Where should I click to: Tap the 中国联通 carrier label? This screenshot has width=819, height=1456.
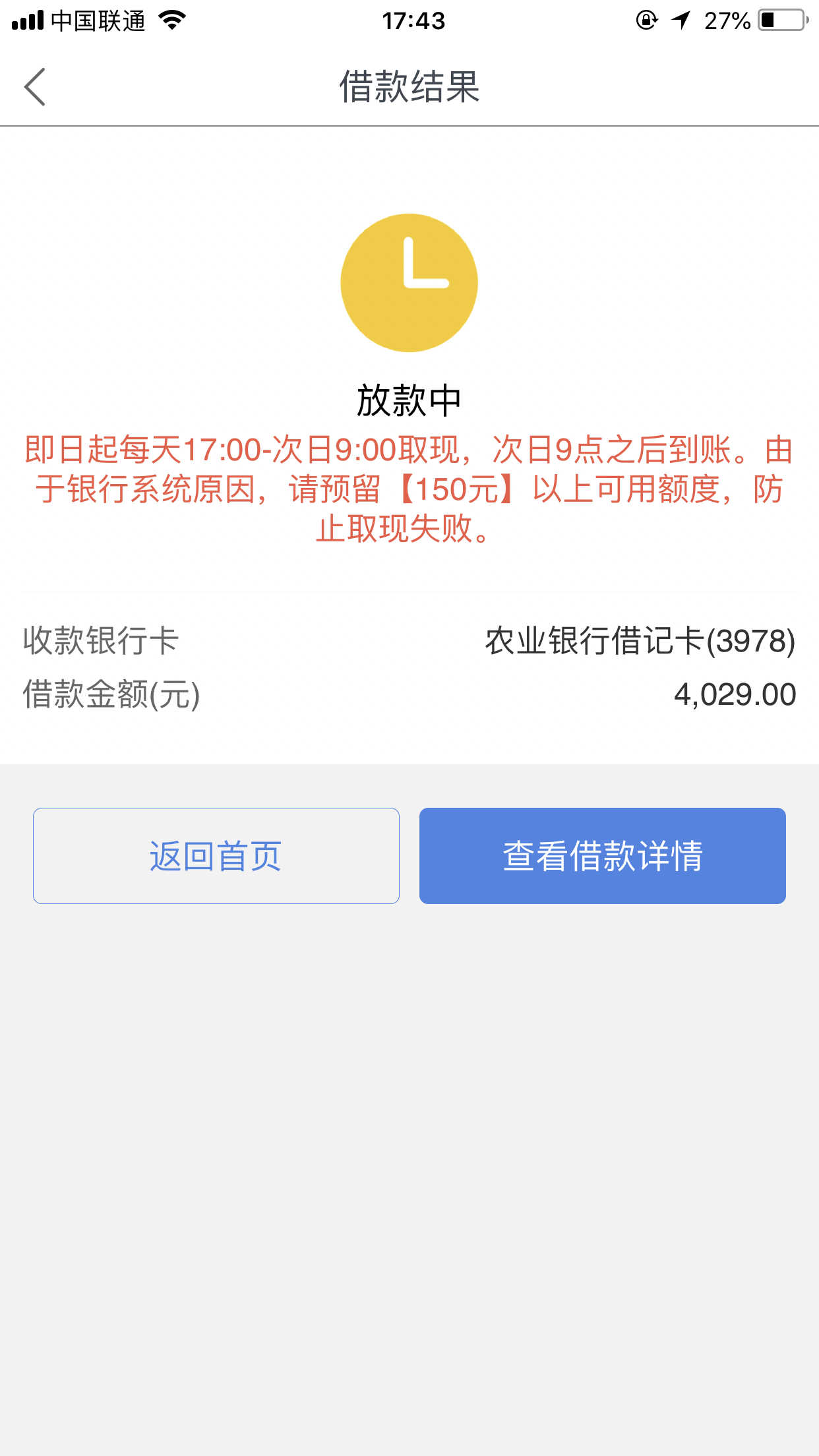pos(99,20)
